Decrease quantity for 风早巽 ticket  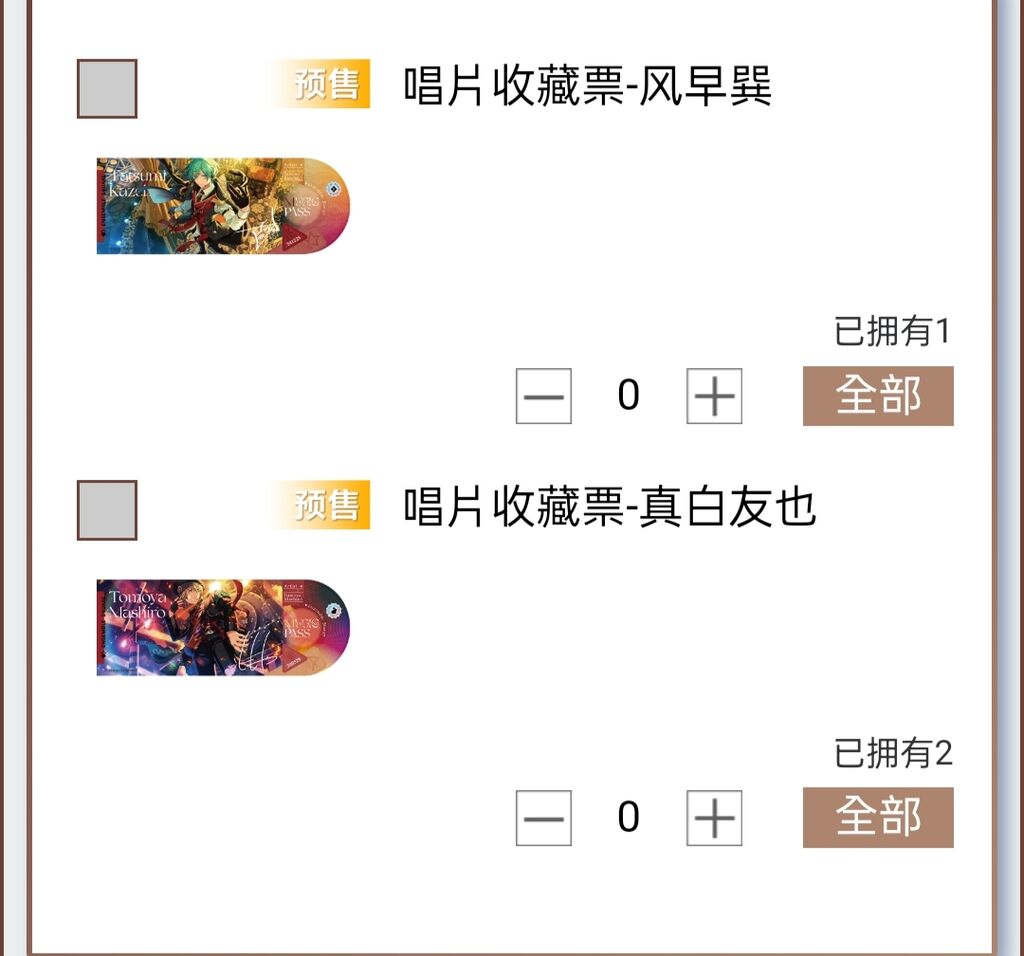(x=543, y=396)
